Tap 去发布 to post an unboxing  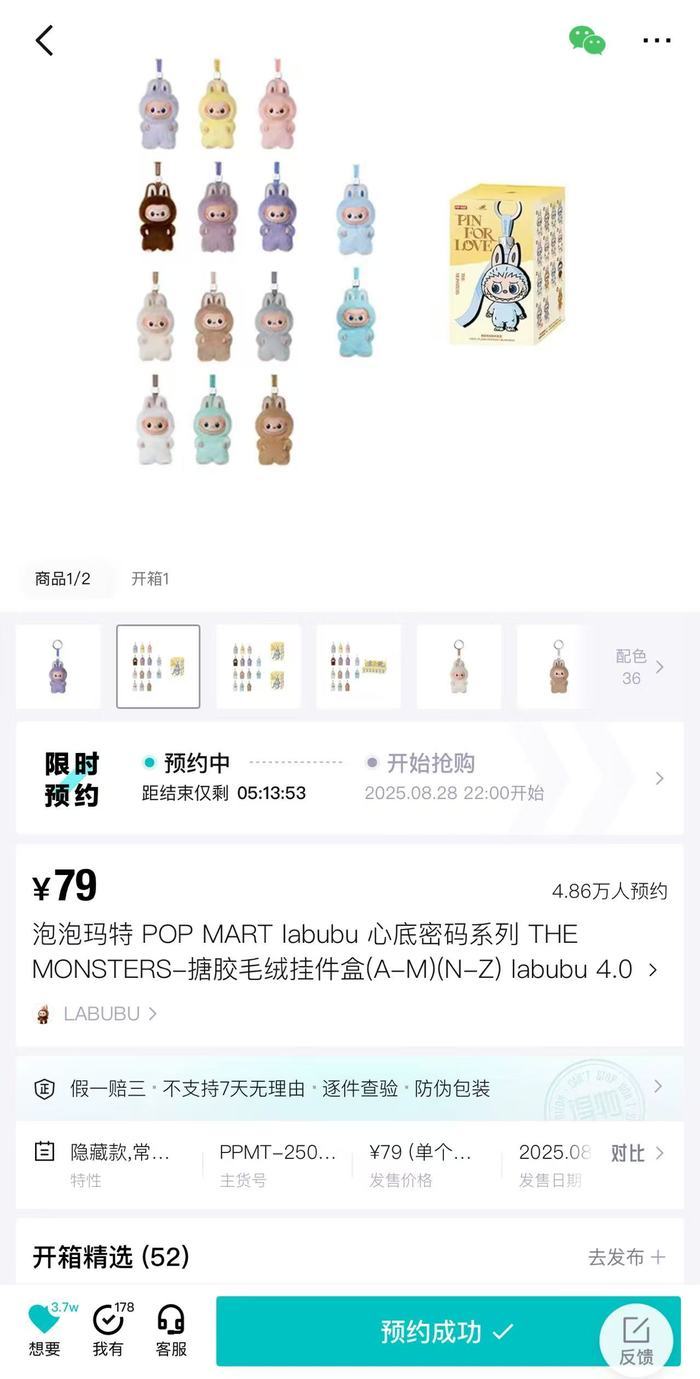point(627,1257)
